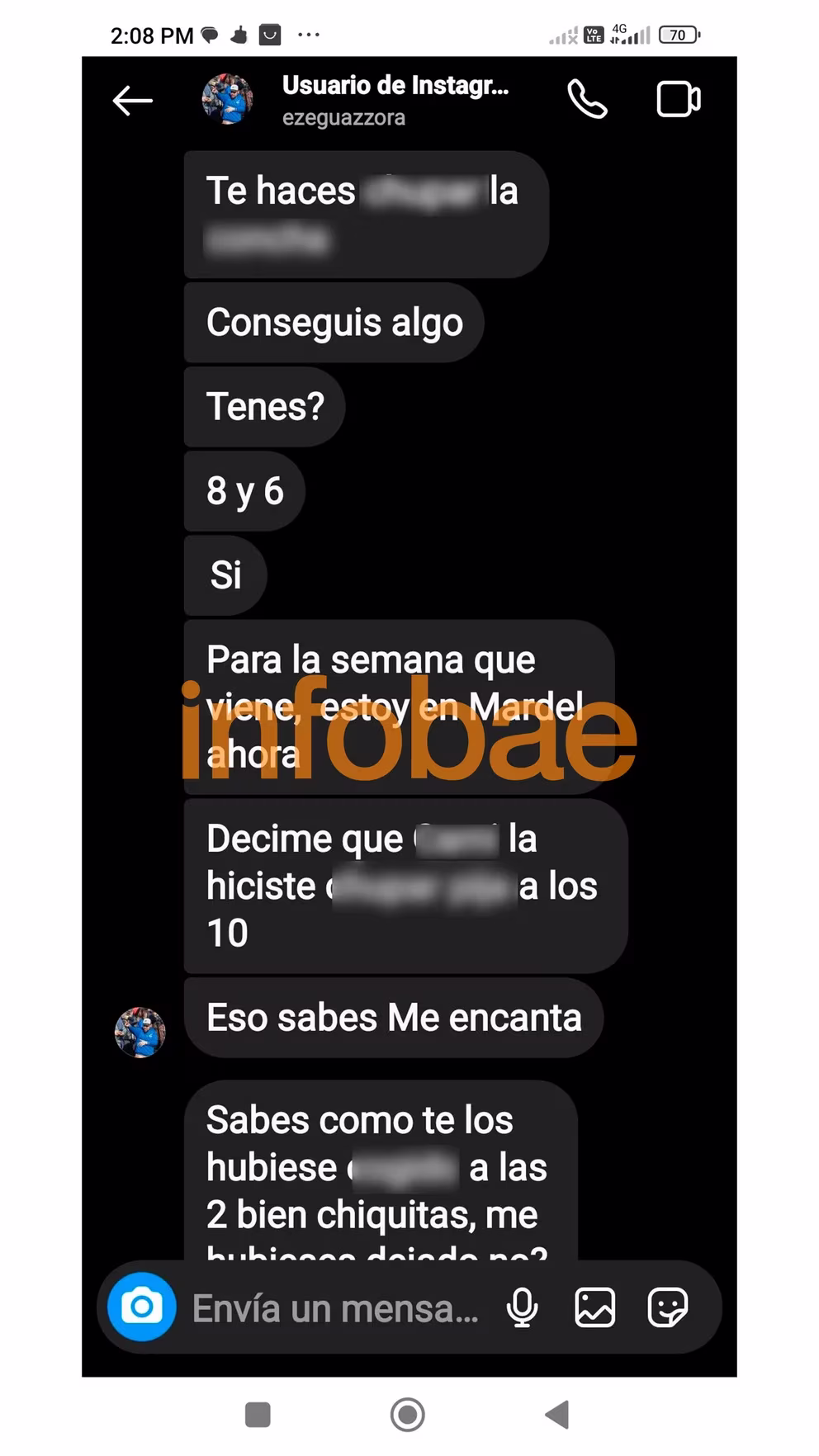Tap the sender avatar beside 'Eso sabes Me encanta'
Viewport: 819px width, 1456px height.
point(140,1032)
